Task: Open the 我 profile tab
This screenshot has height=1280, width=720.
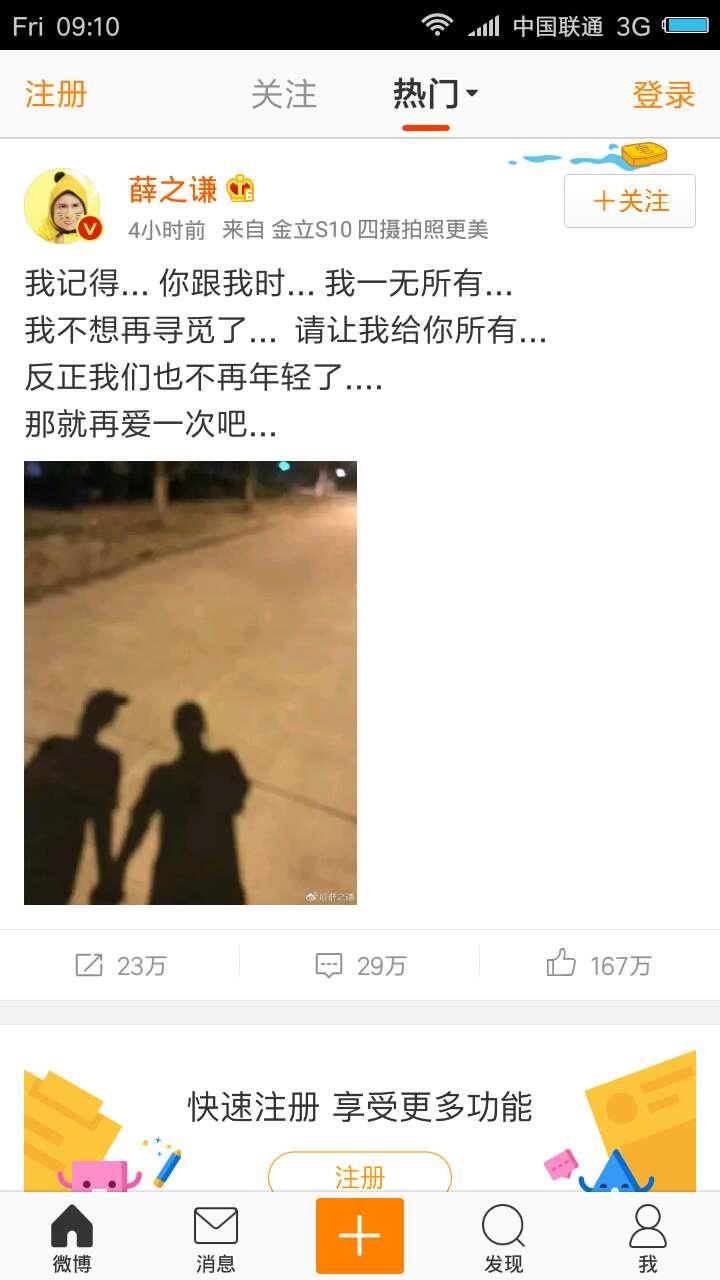Action: (647, 1237)
